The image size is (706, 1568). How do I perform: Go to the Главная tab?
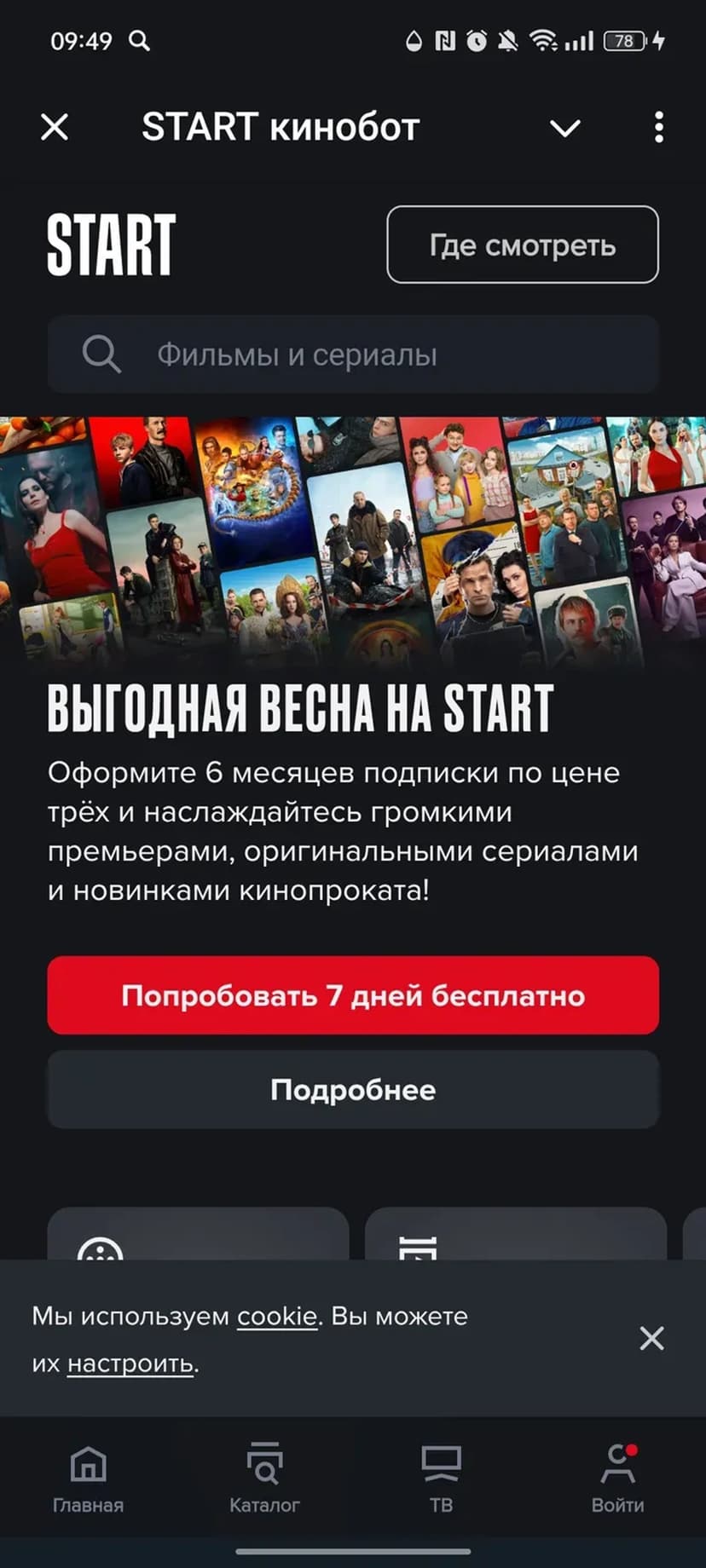point(88,1479)
